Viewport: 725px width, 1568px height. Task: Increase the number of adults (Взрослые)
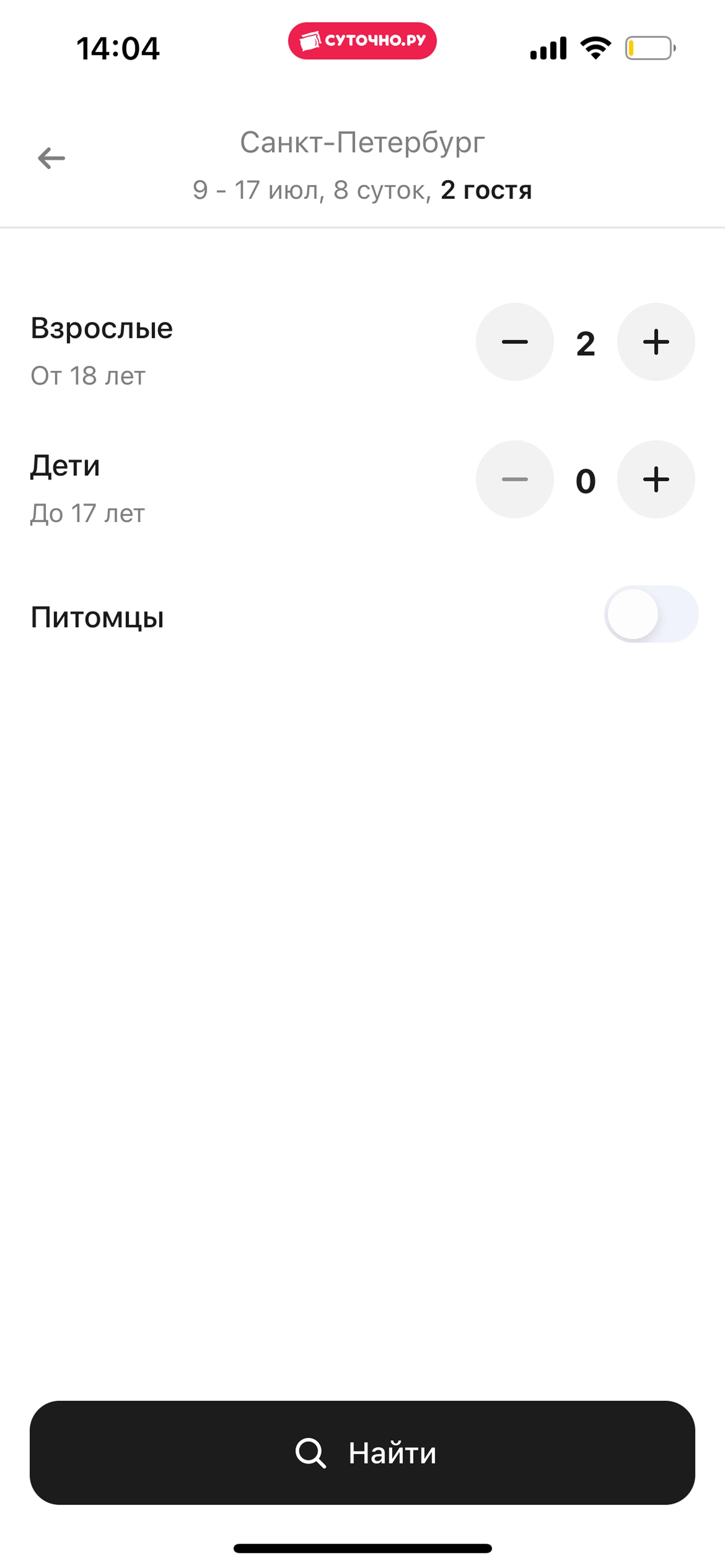[656, 342]
